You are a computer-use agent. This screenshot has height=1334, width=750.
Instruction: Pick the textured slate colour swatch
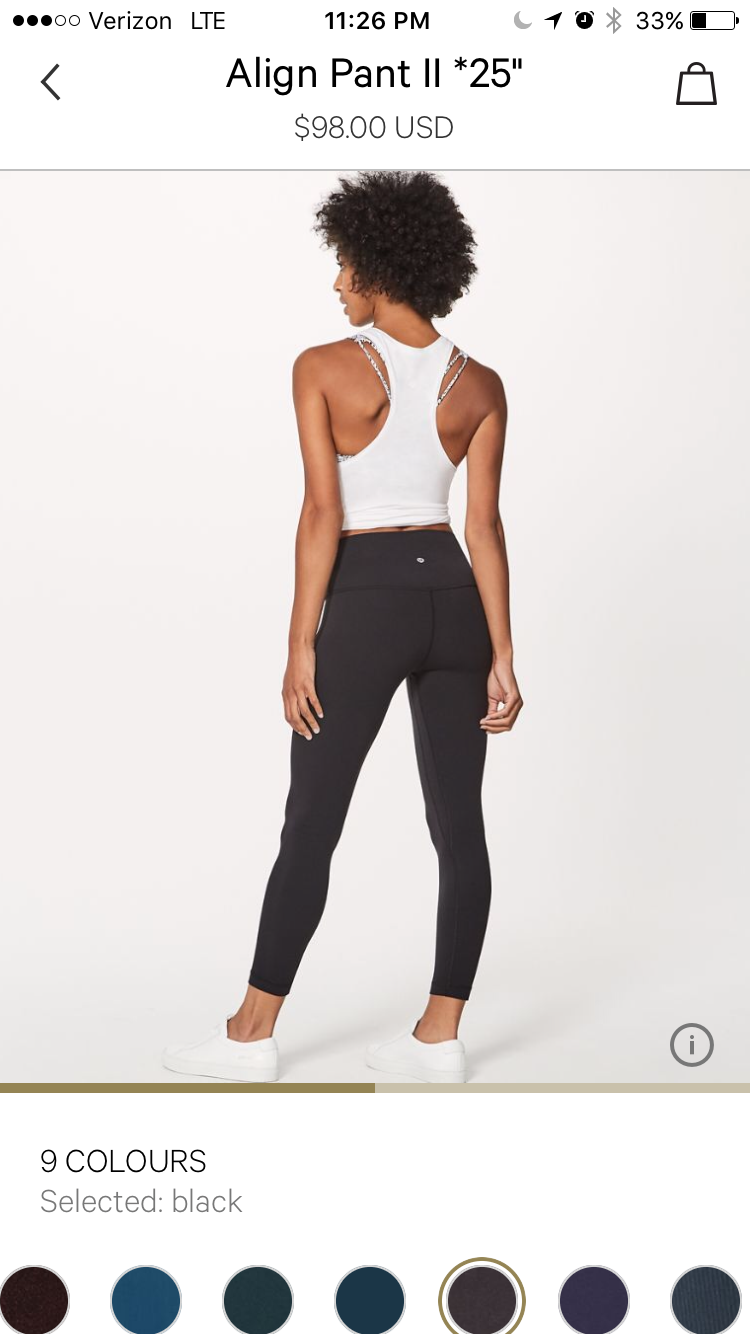click(x=706, y=1300)
